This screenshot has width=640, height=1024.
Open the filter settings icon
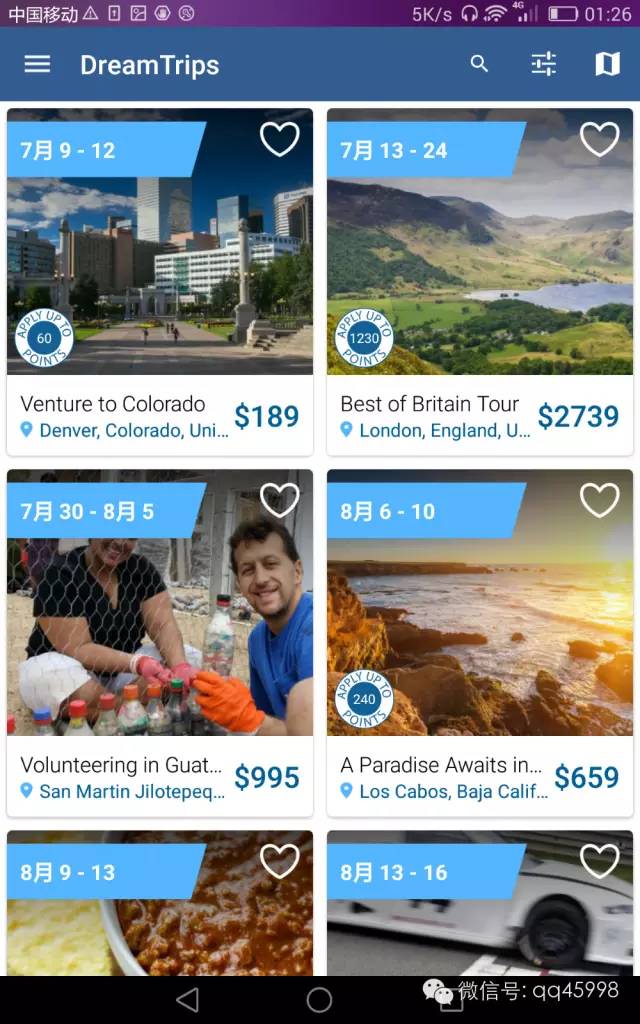coord(543,64)
